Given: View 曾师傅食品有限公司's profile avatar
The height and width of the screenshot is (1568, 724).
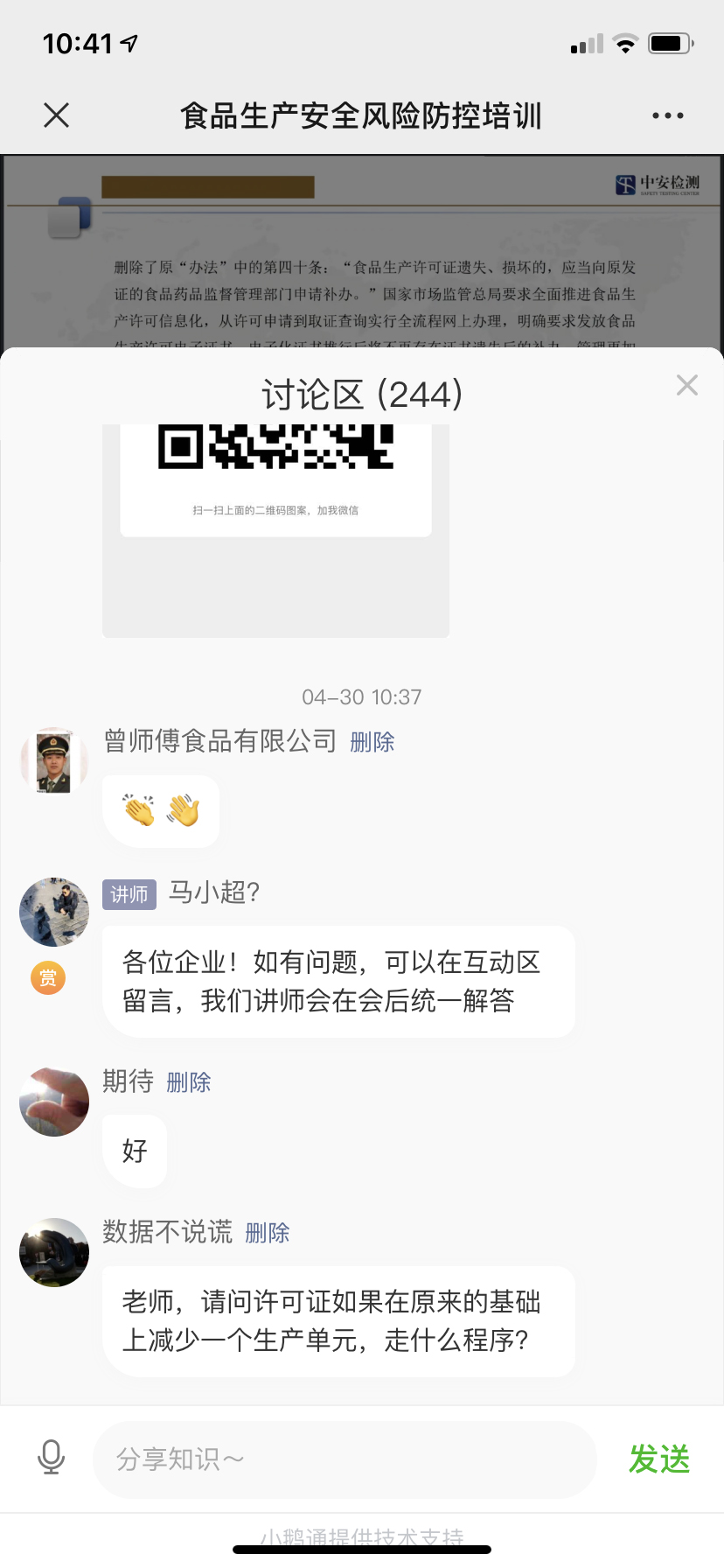Looking at the screenshot, I should (54, 761).
